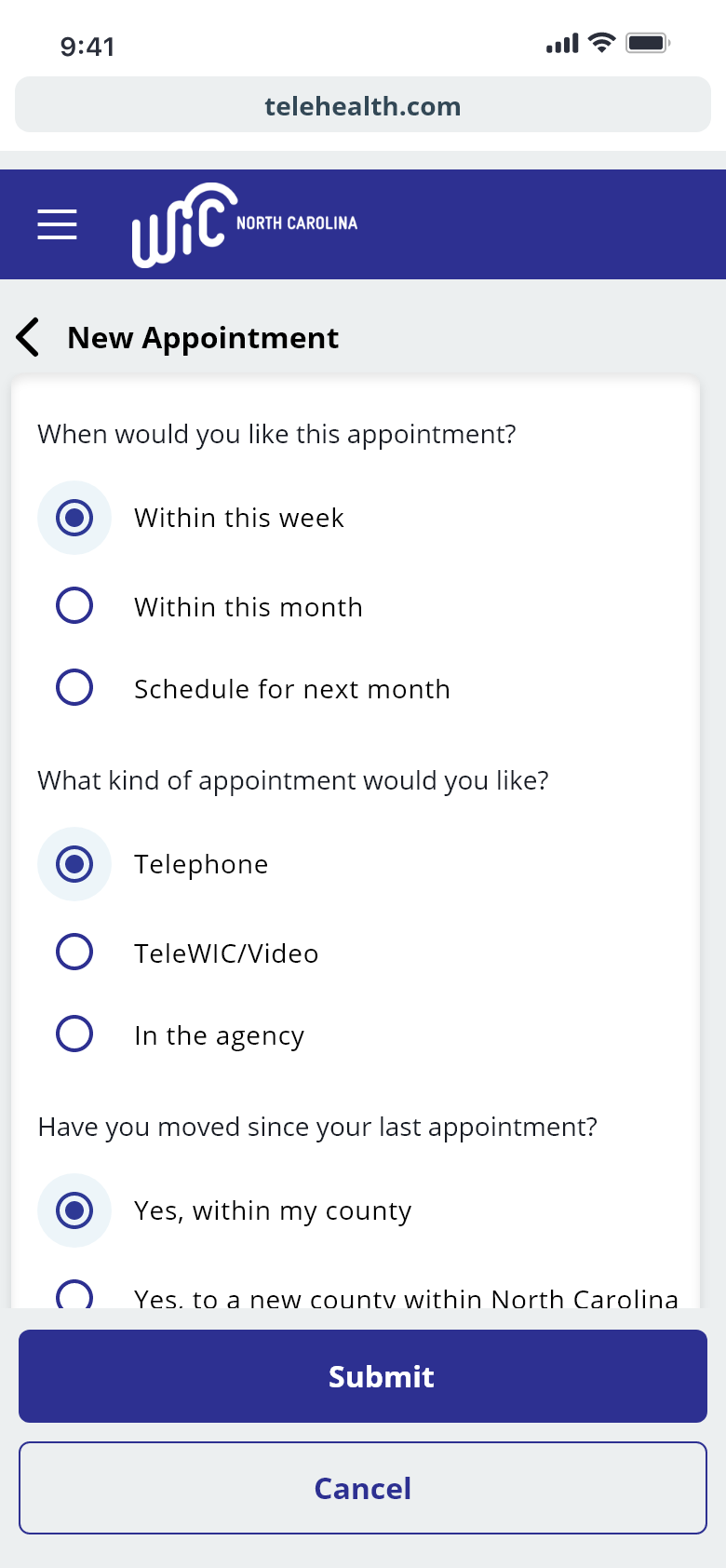Select Schedule for next month
Viewport: 726px width, 1568px height.
click(74, 688)
